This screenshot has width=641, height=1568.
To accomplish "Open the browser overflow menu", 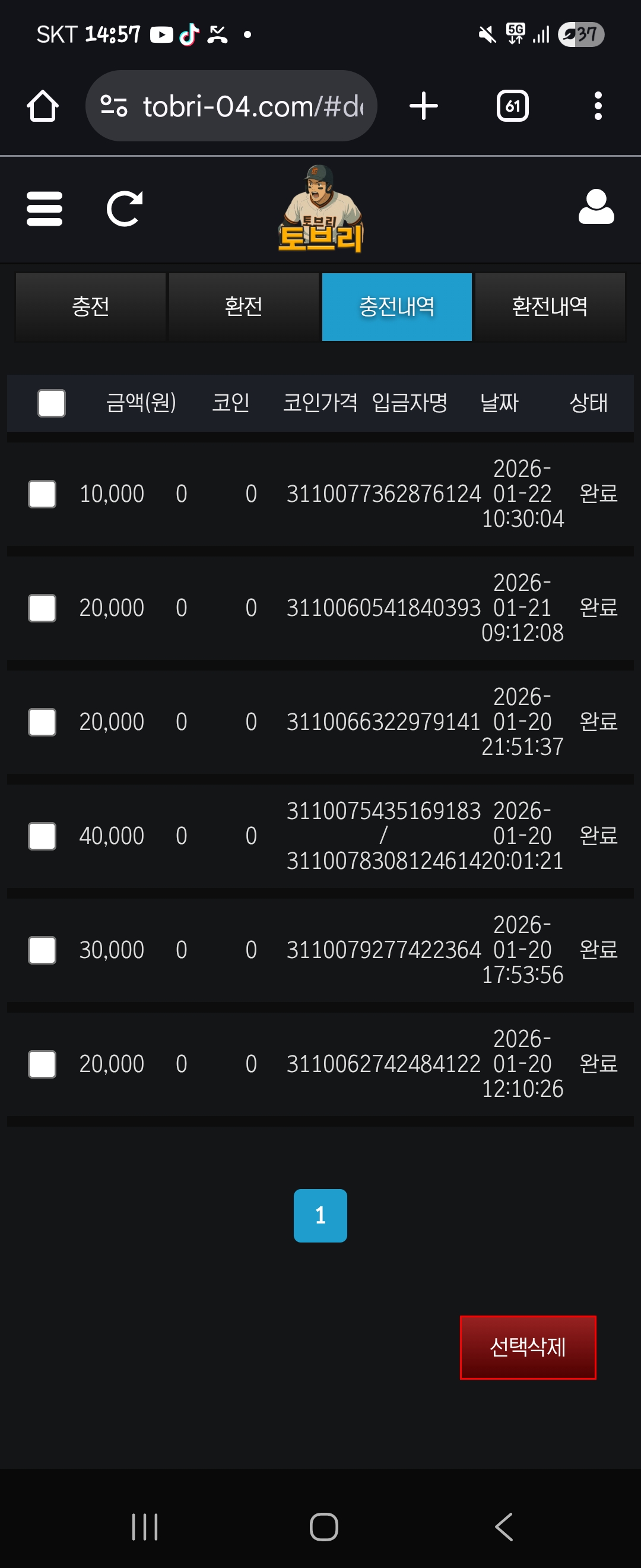I will [x=598, y=106].
